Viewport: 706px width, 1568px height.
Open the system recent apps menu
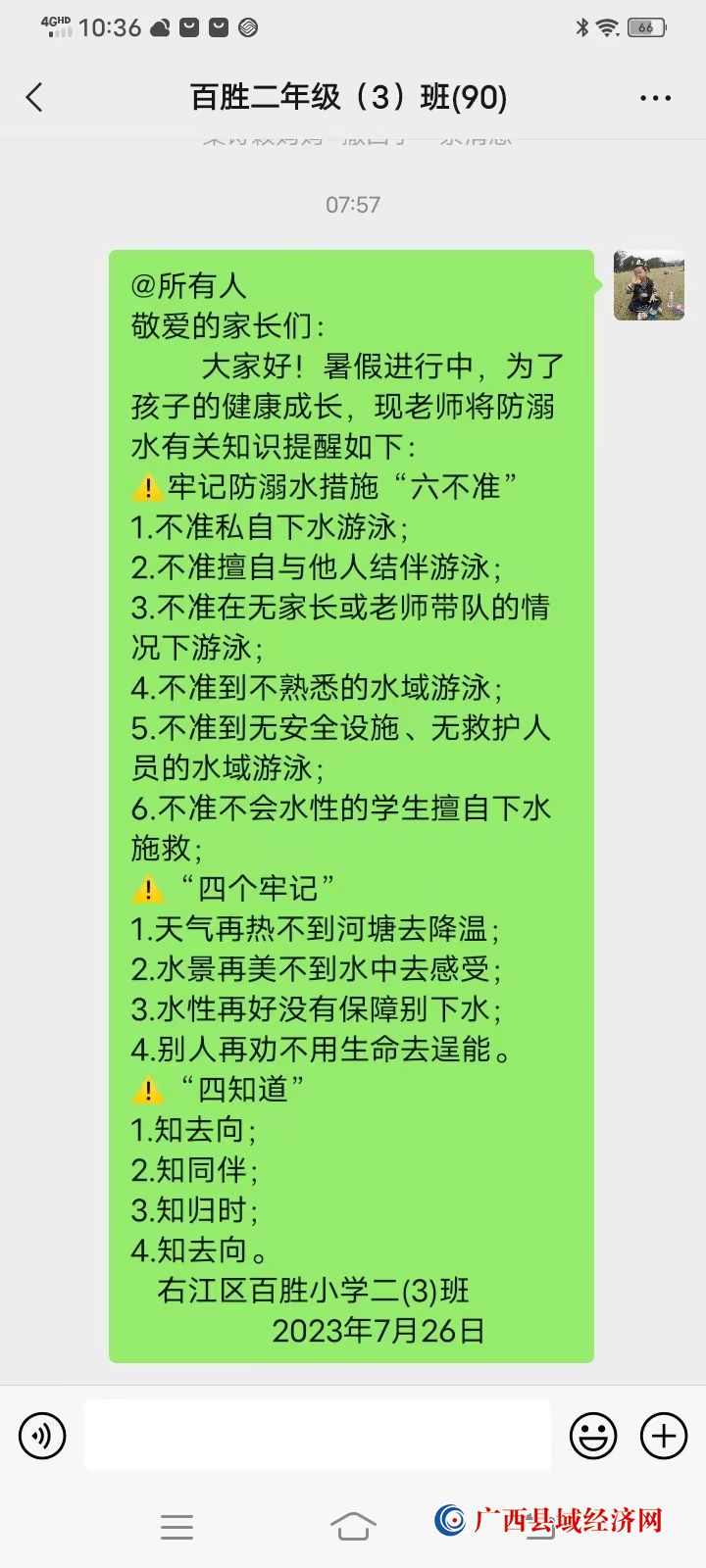[x=177, y=1526]
